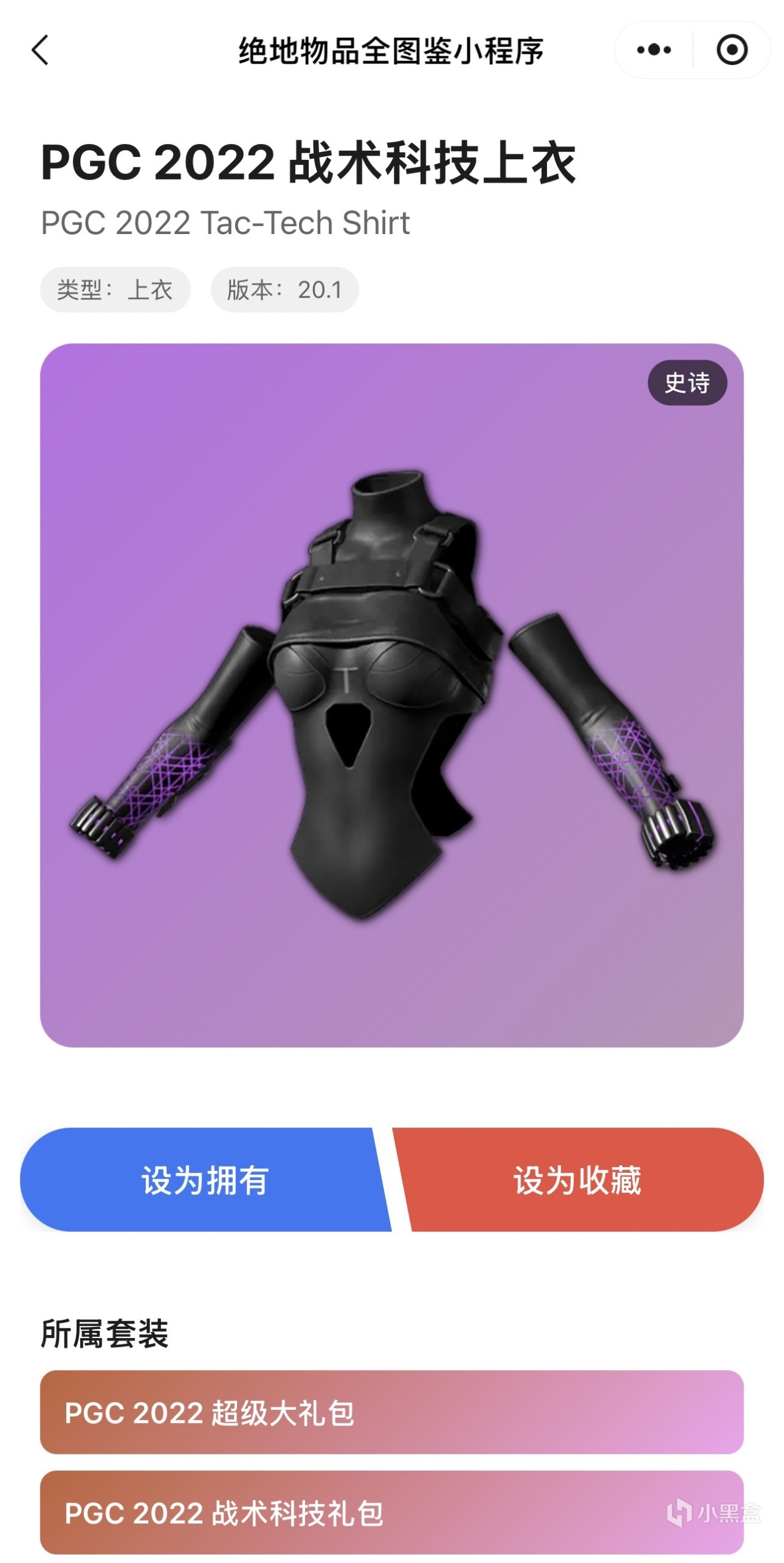Open the mini program overflow menu
The width and height of the screenshot is (784, 1563).
[x=654, y=50]
